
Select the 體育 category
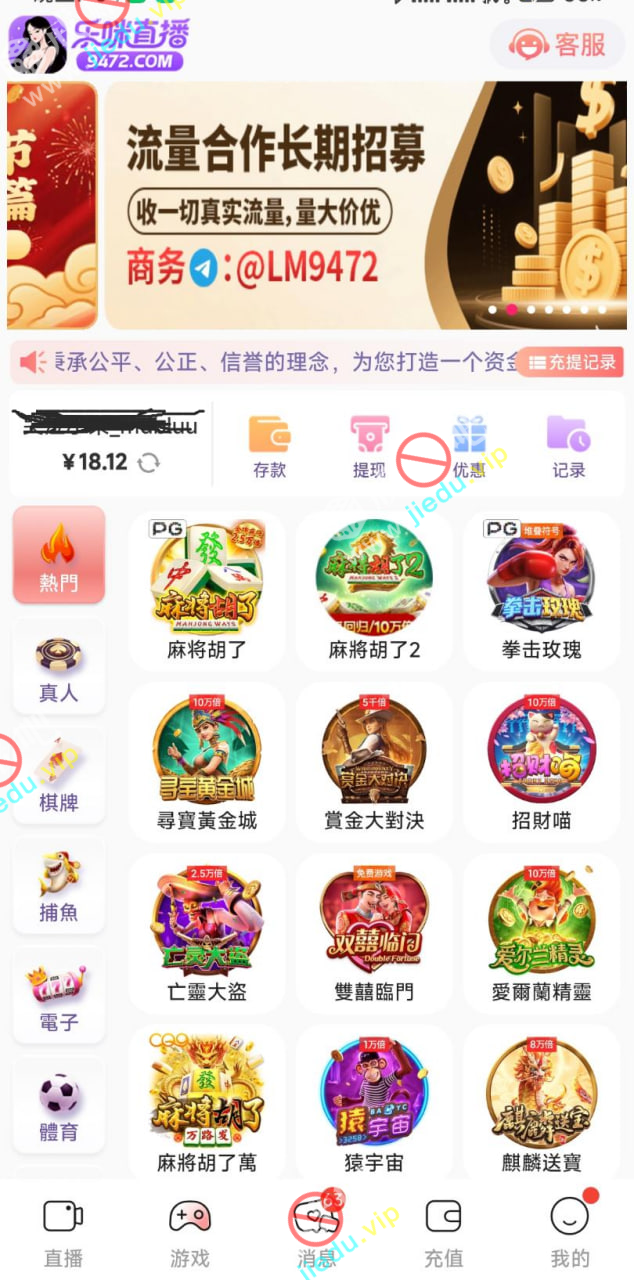pos(59,1107)
